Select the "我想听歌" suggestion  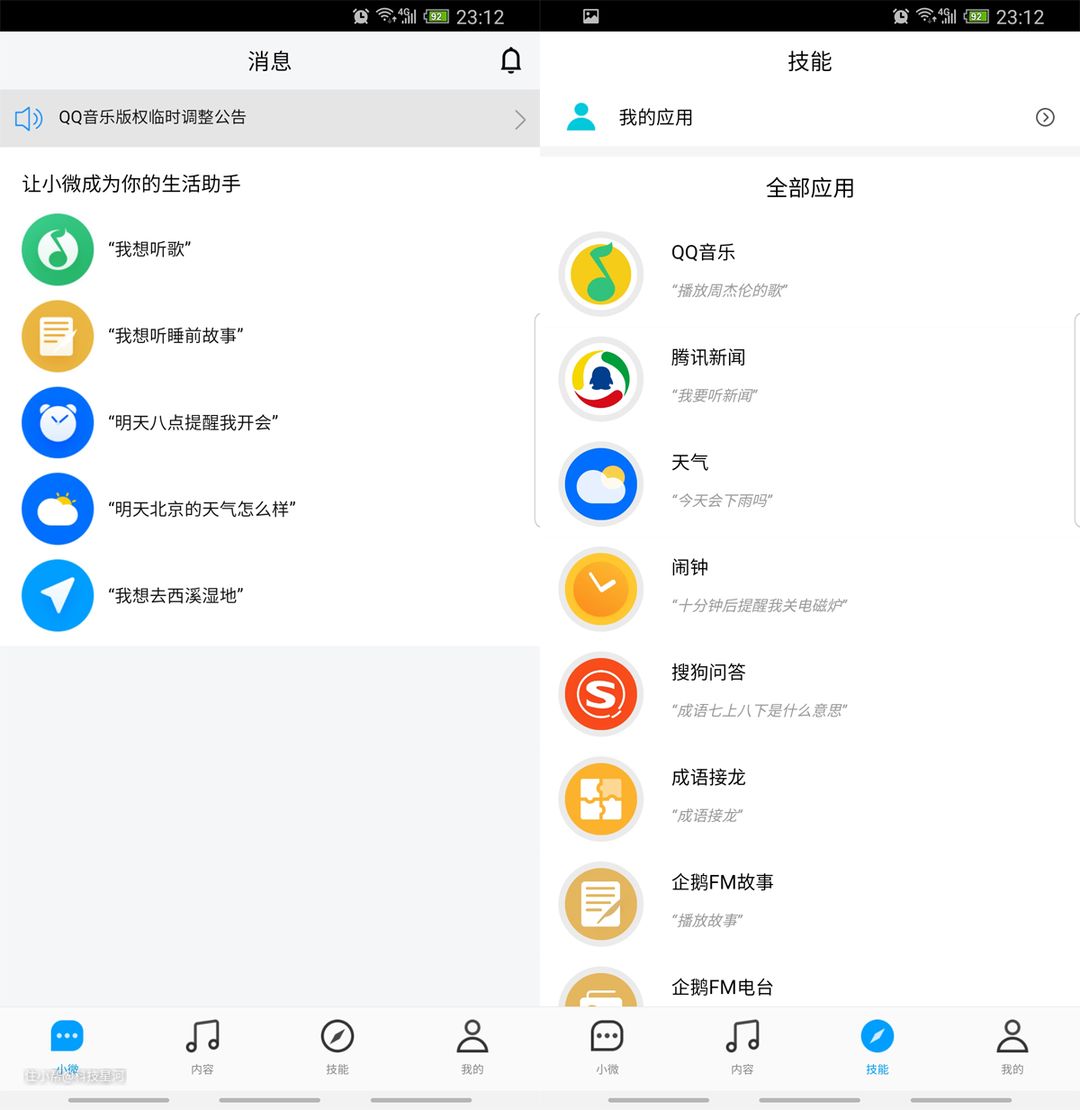click(x=148, y=250)
